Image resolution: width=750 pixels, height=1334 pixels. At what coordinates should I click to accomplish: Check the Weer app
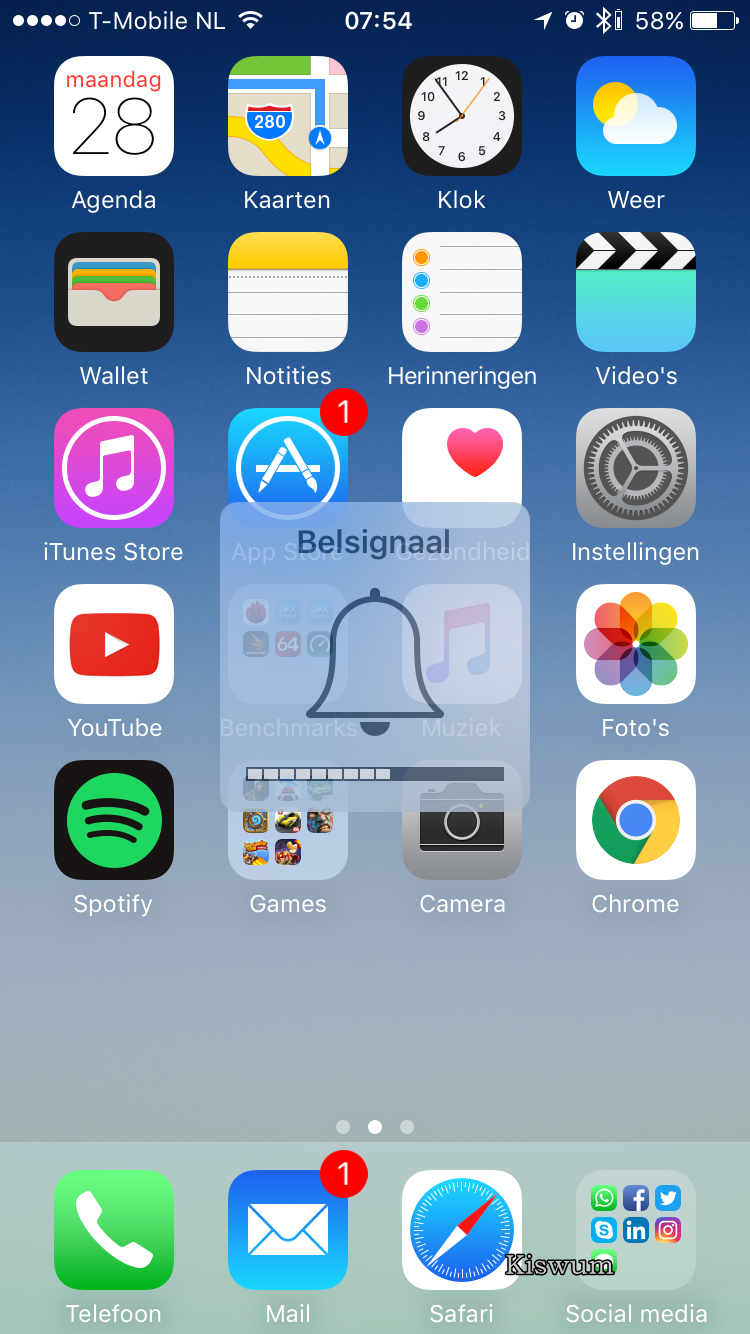click(x=636, y=116)
